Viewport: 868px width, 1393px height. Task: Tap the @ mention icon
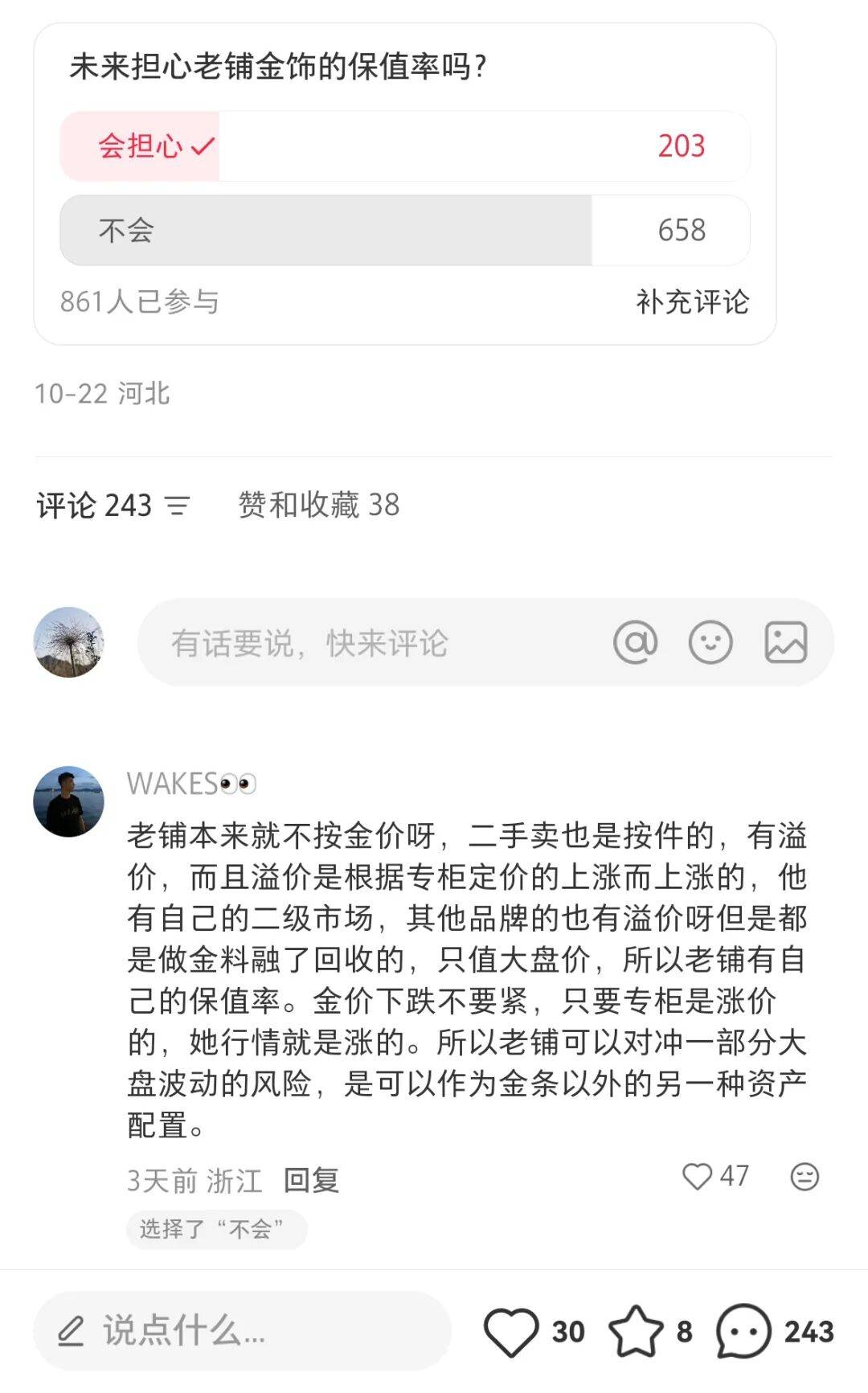(635, 642)
